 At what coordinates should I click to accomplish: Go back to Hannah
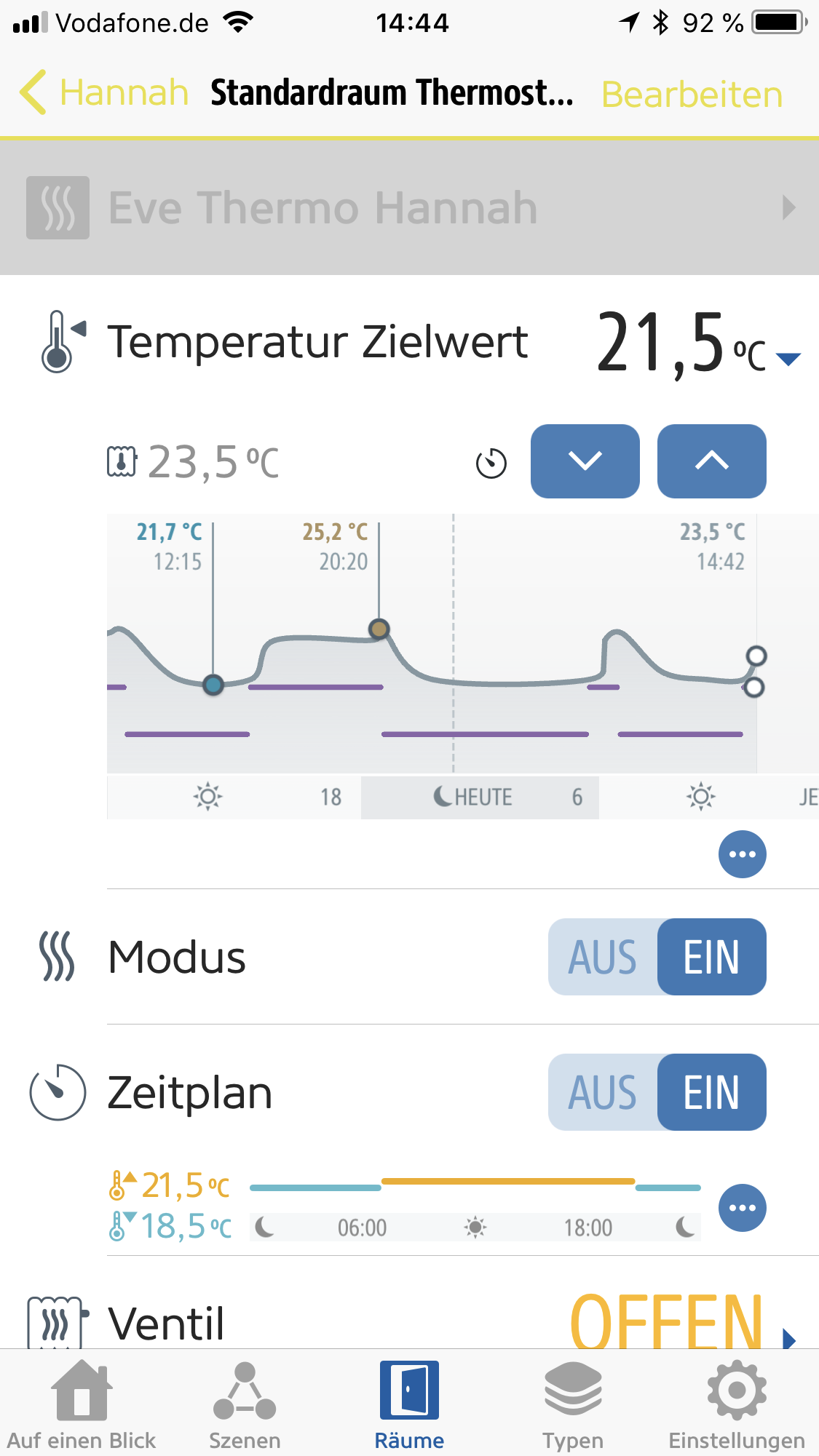pyautogui.click(x=103, y=93)
